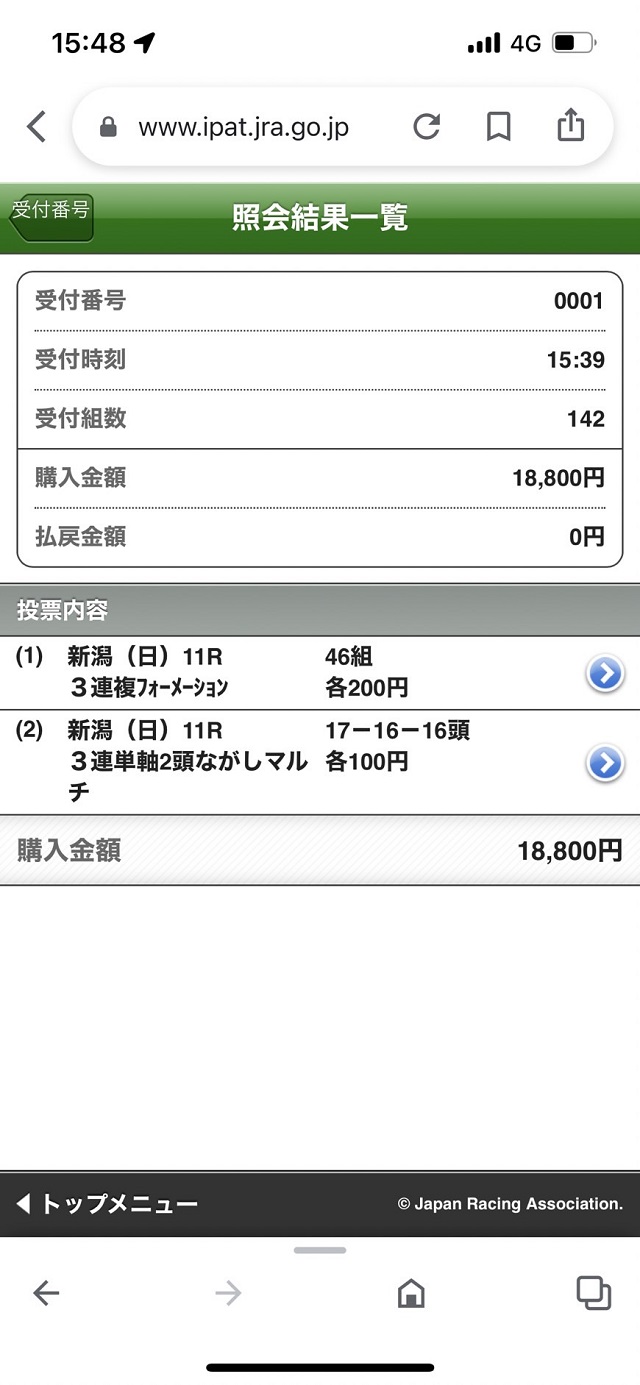
Task: Tap the www.ipat.jra.go.jp address bar
Action: [x=243, y=128]
